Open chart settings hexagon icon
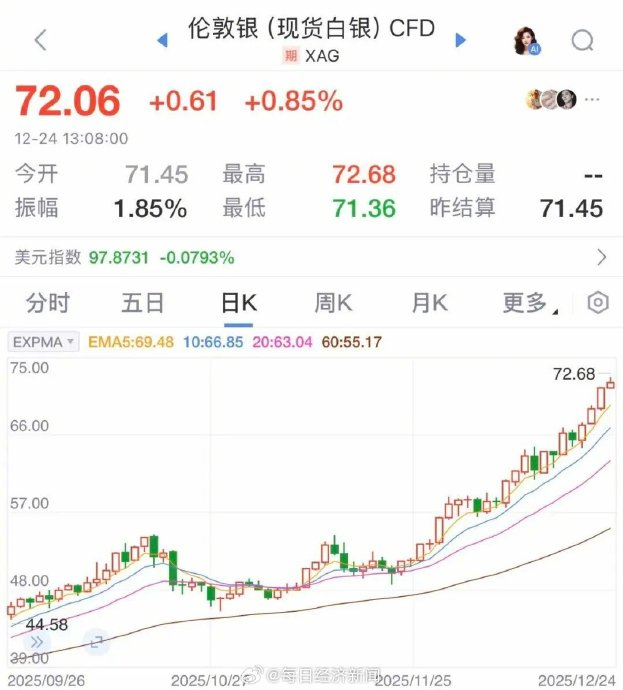623x690 pixels. 598,303
